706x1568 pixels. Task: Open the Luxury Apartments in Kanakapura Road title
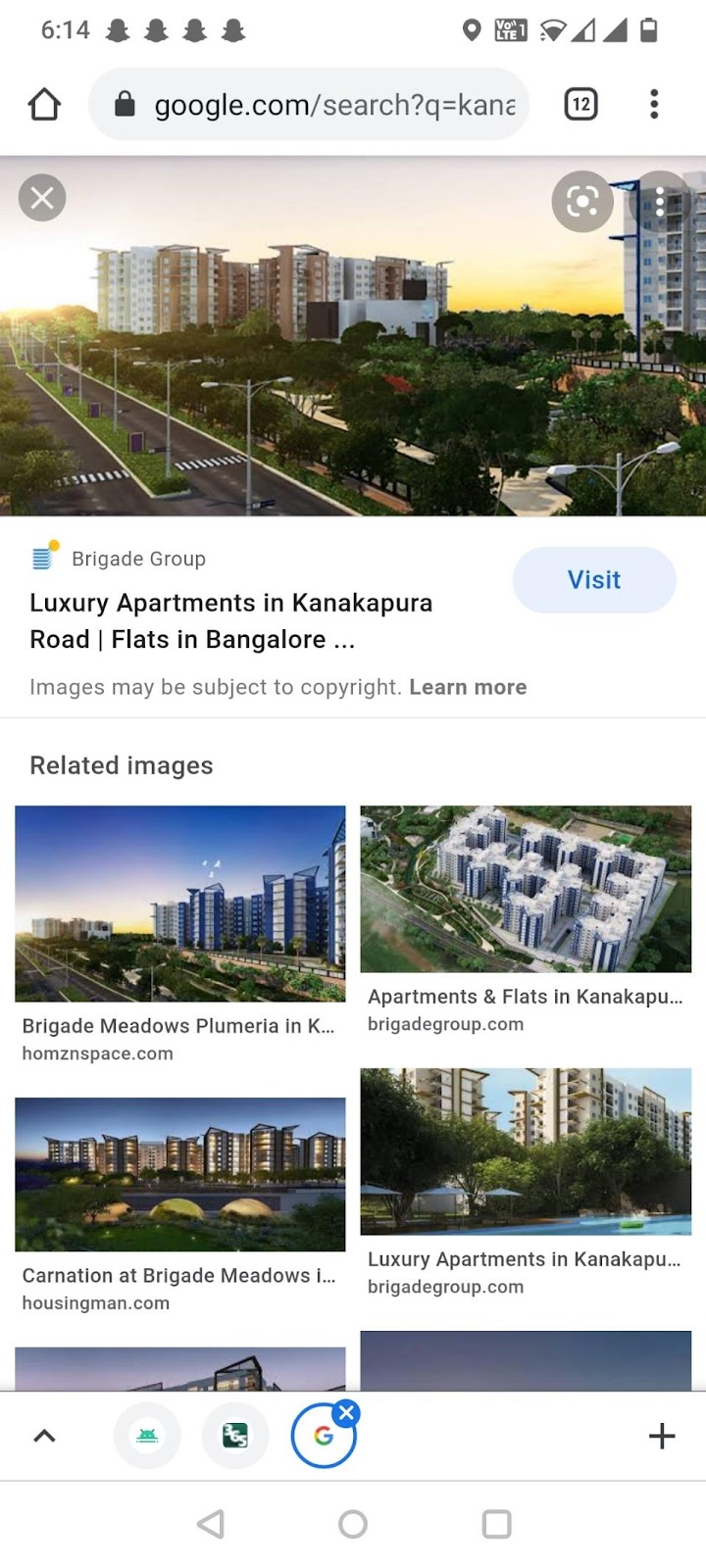click(231, 621)
